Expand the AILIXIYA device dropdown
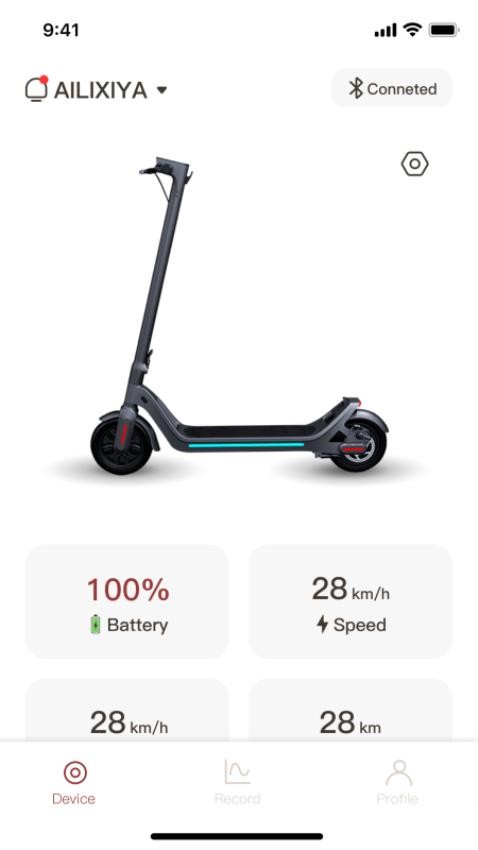Viewport: 478px width, 850px height. click(162, 90)
